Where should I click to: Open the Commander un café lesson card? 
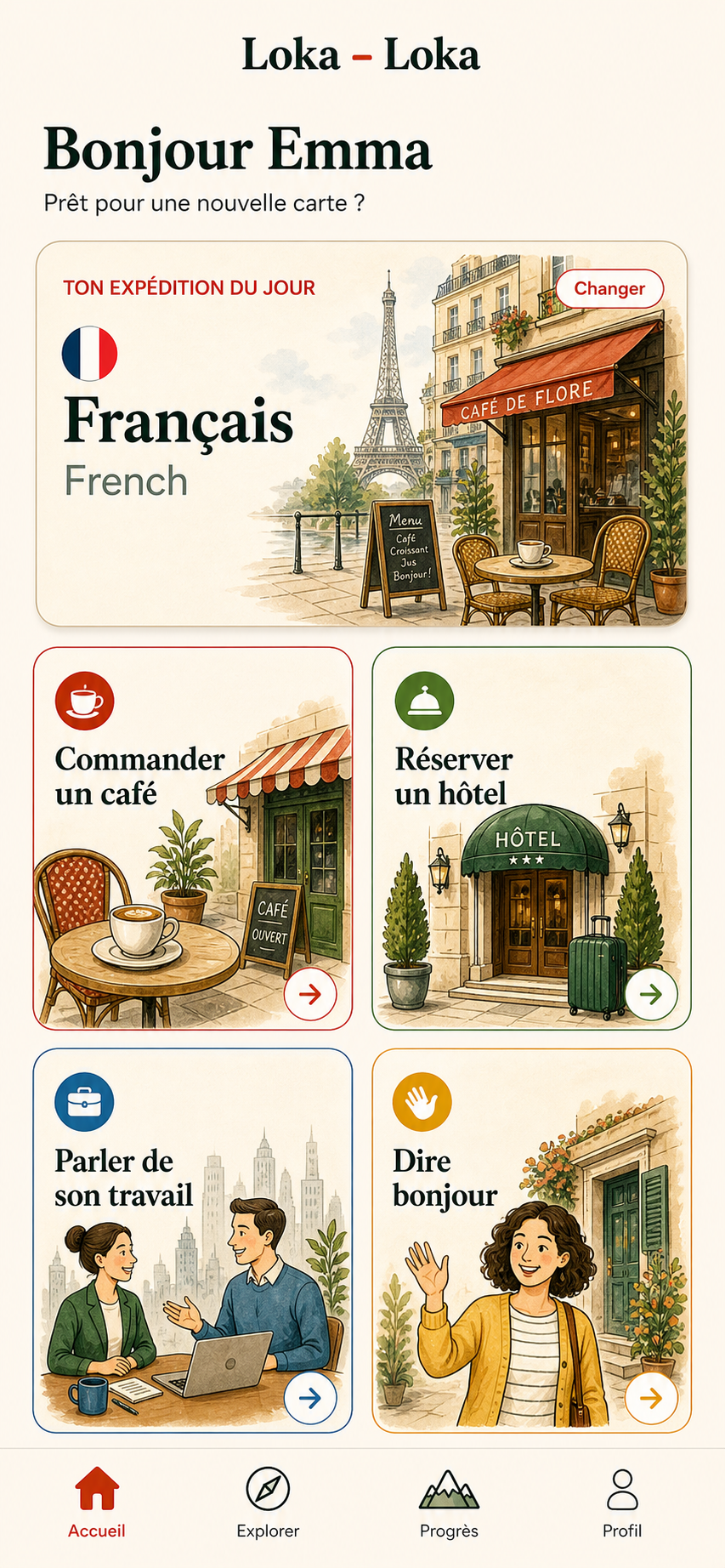(193, 838)
